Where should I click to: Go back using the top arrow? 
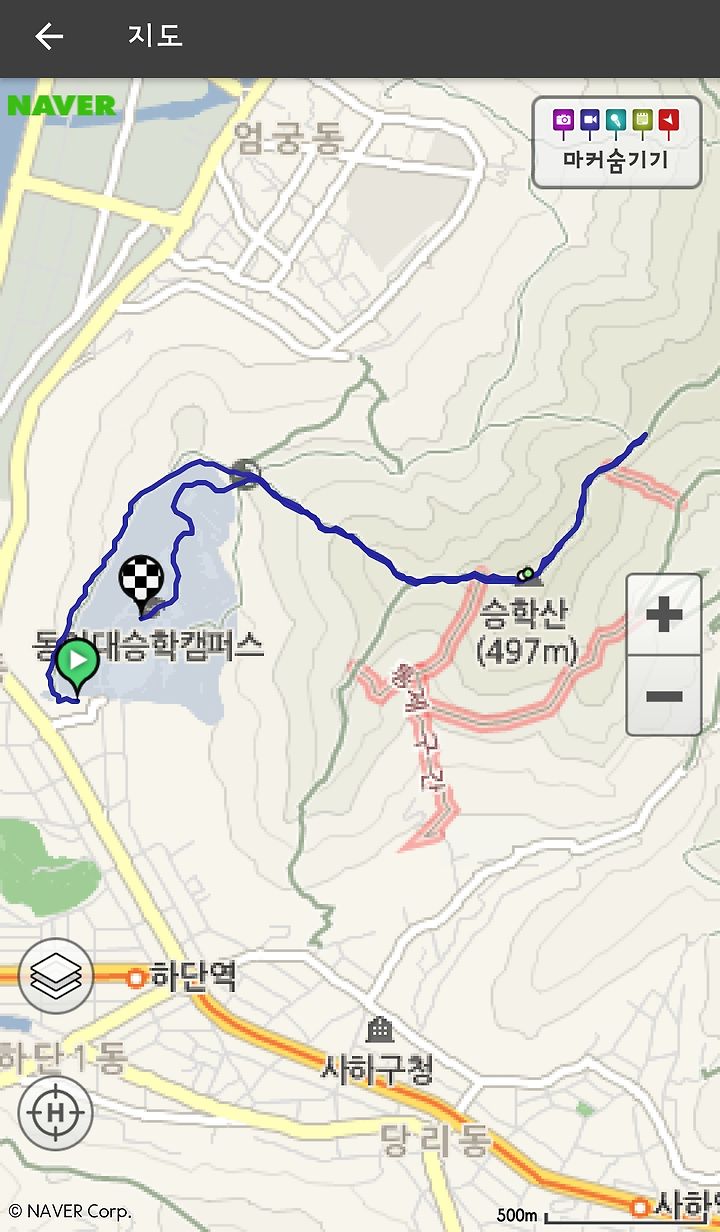point(48,37)
